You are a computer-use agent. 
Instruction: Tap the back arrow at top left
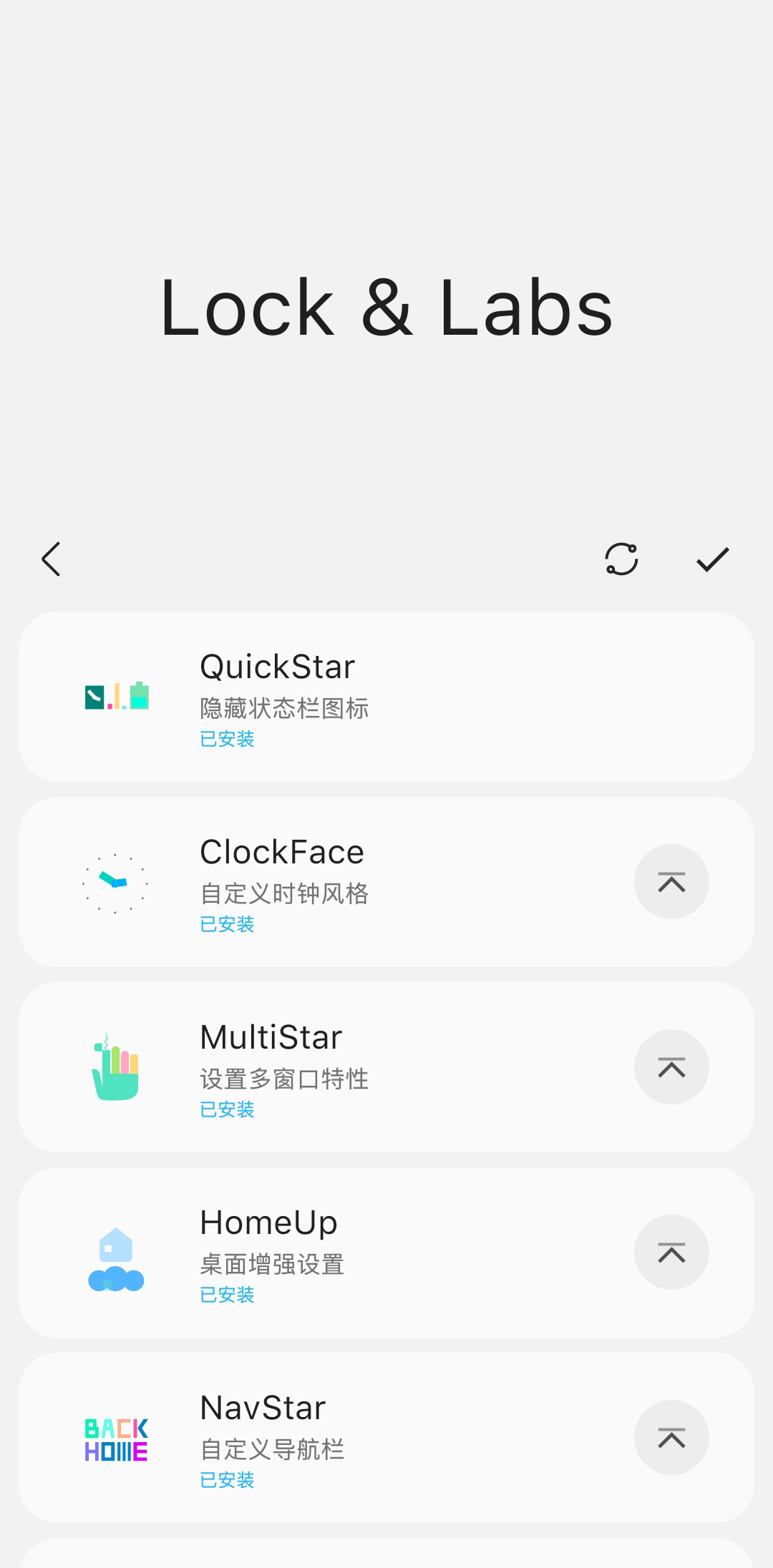tap(52, 560)
